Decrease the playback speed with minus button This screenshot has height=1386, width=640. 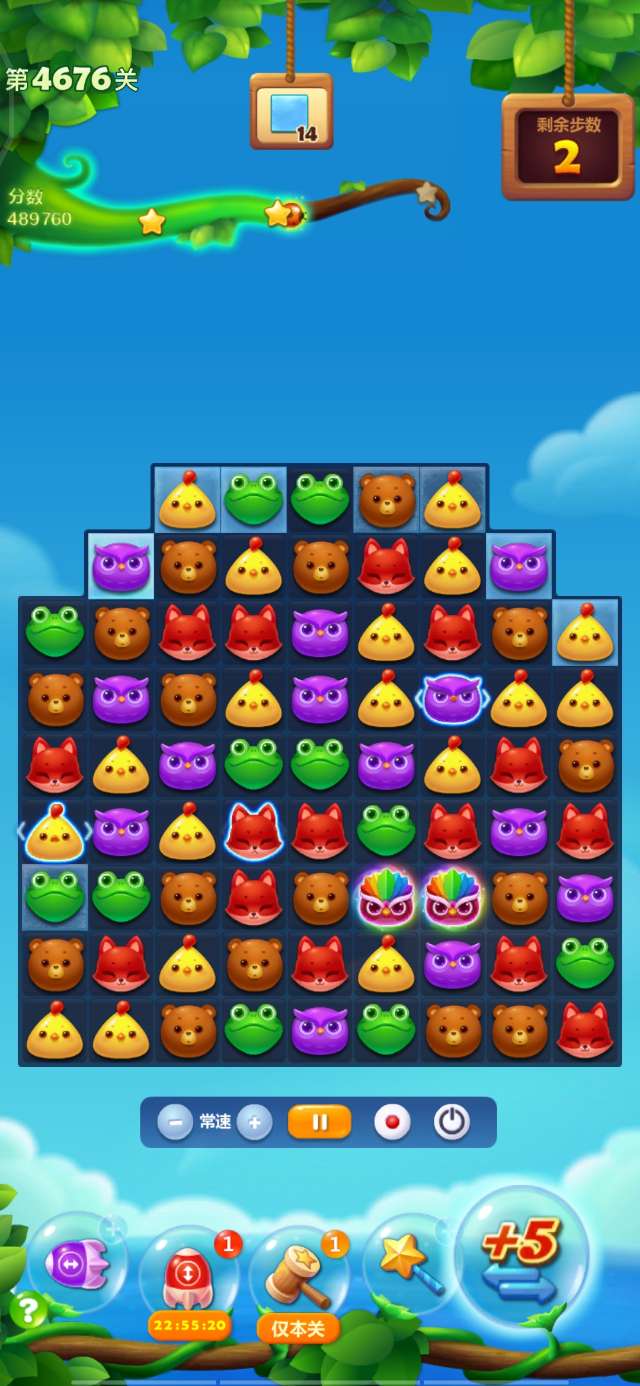175,1122
